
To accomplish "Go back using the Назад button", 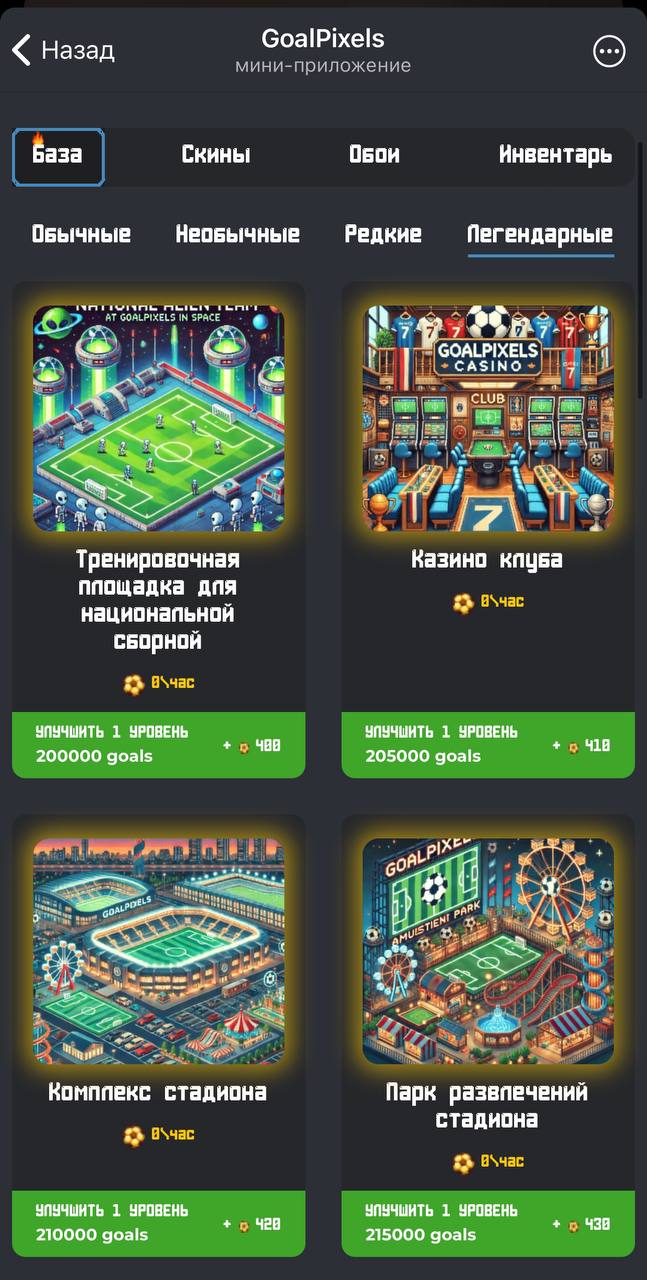I will (64, 50).
